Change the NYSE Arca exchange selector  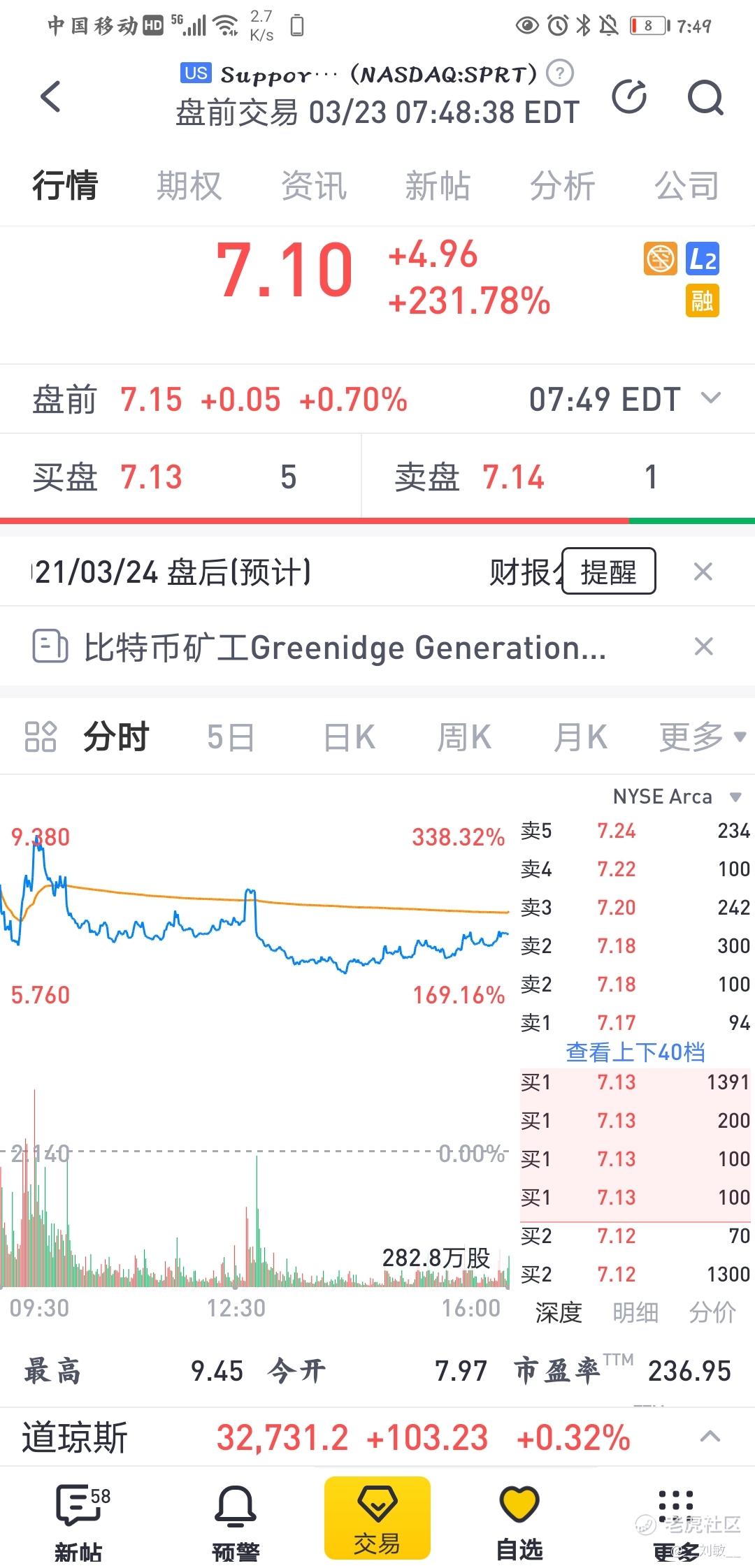pos(675,797)
